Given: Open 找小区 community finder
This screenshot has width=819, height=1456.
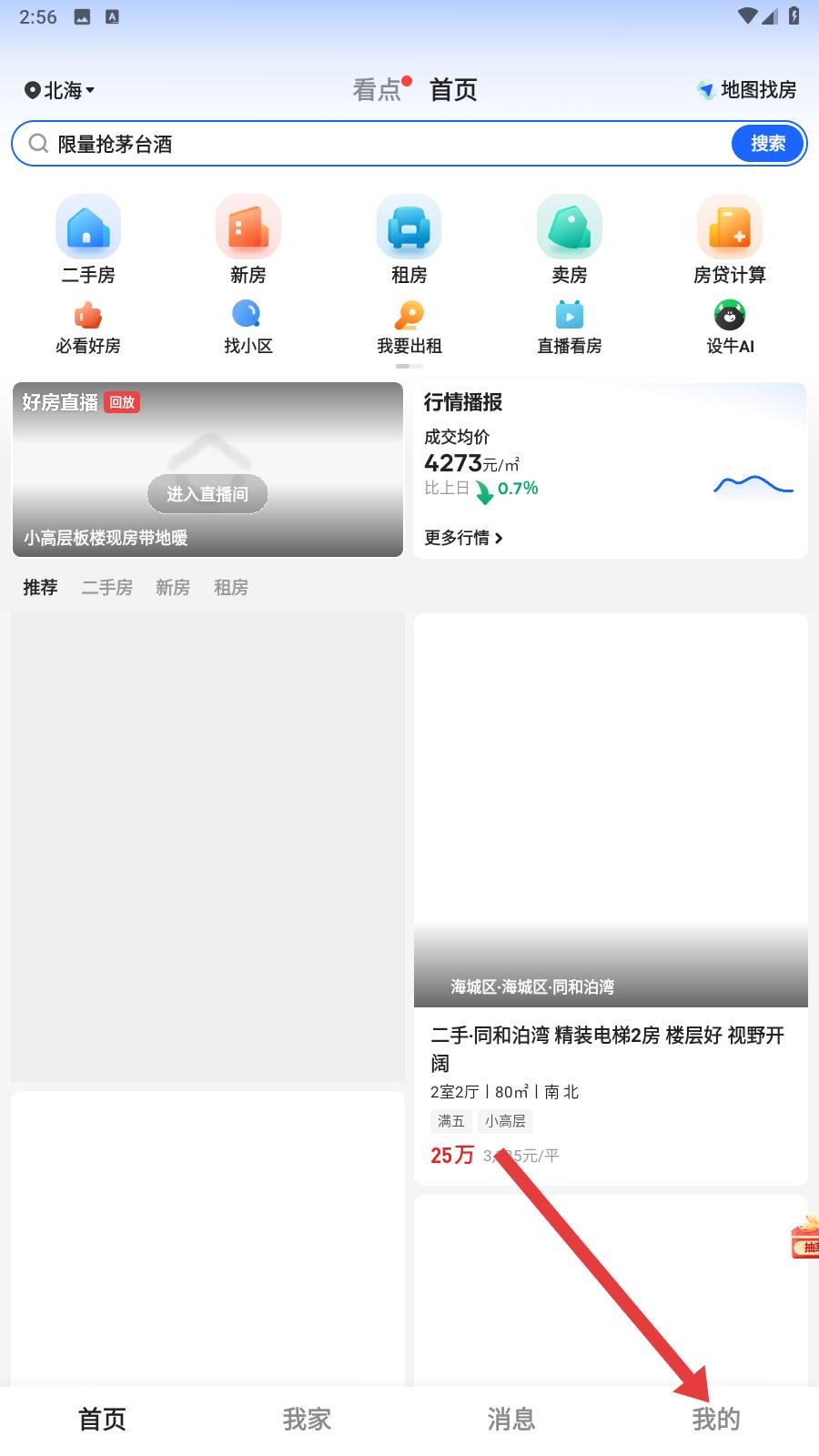Looking at the screenshot, I should [x=248, y=328].
